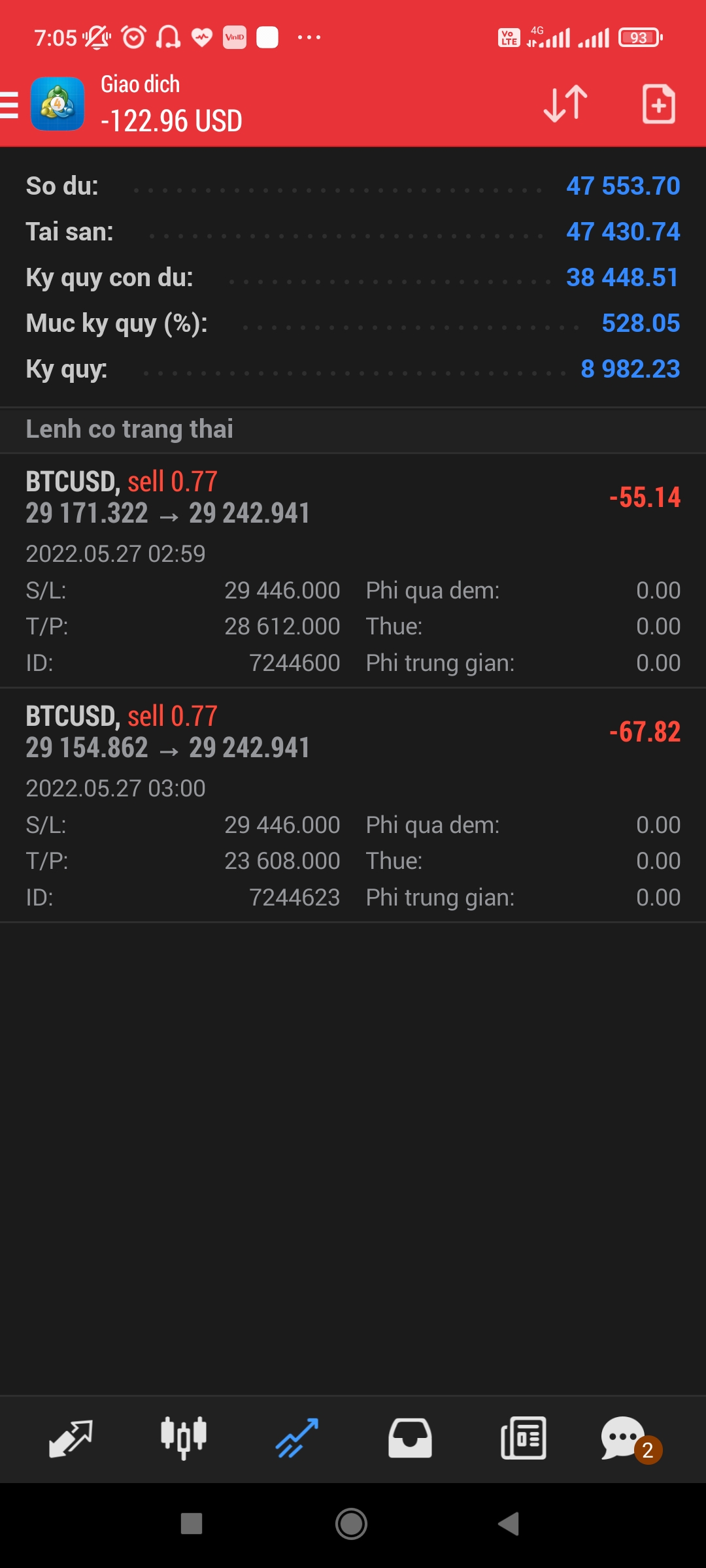Create a new order
706x1568 pixels.
point(658,104)
